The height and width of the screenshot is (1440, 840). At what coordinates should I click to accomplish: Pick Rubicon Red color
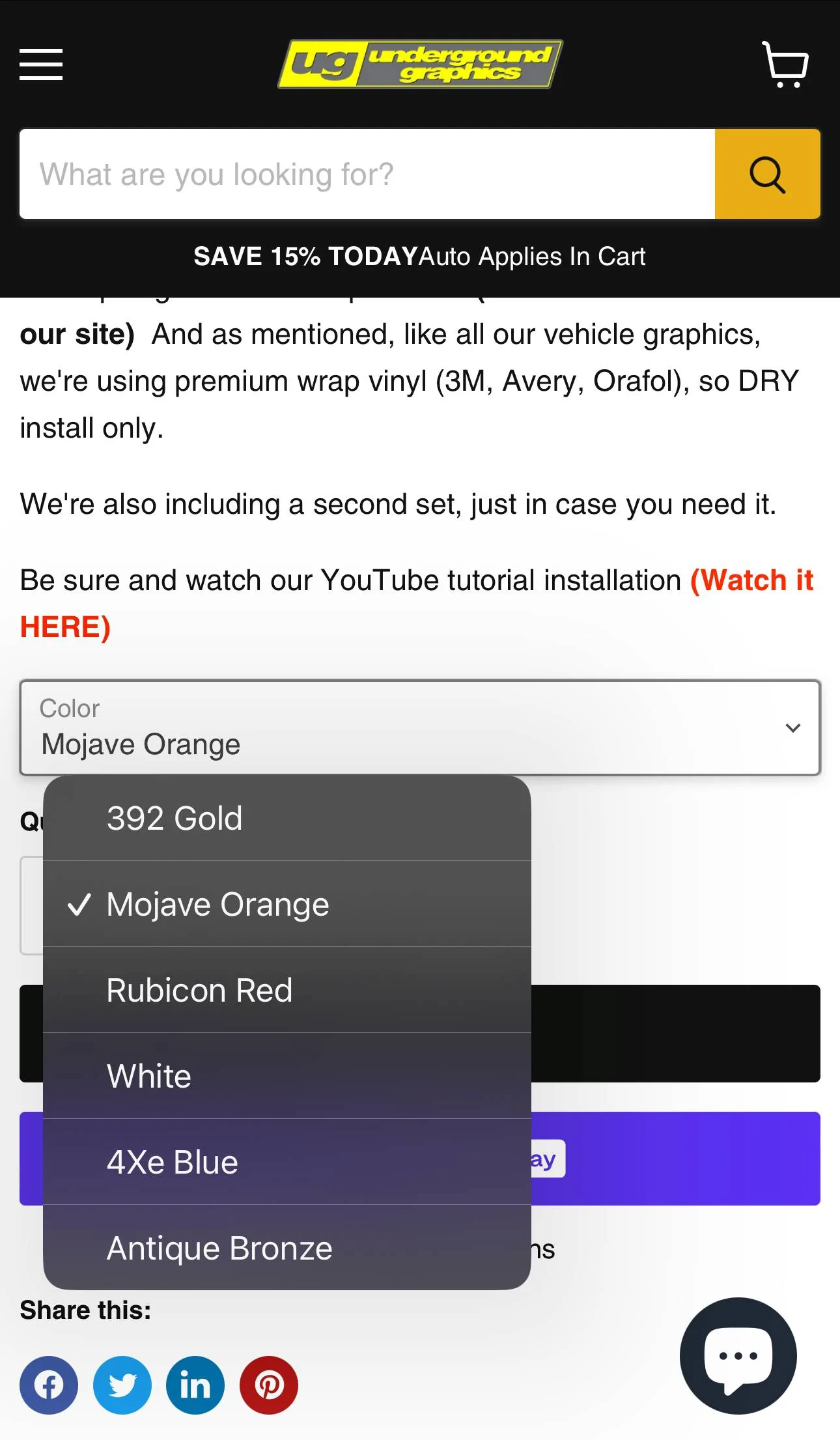click(x=287, y=990)
